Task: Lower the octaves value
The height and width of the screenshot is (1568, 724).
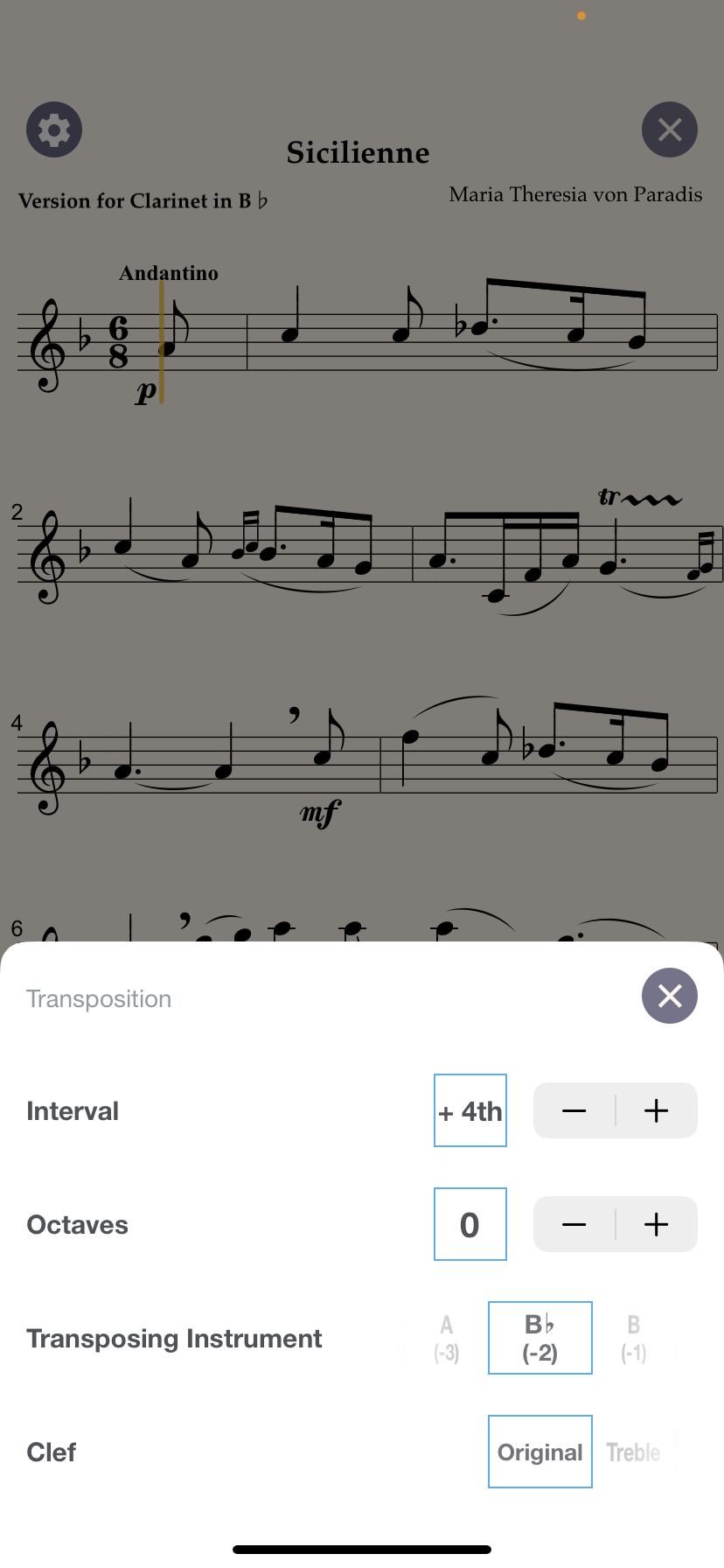Action: [574, 1224]
